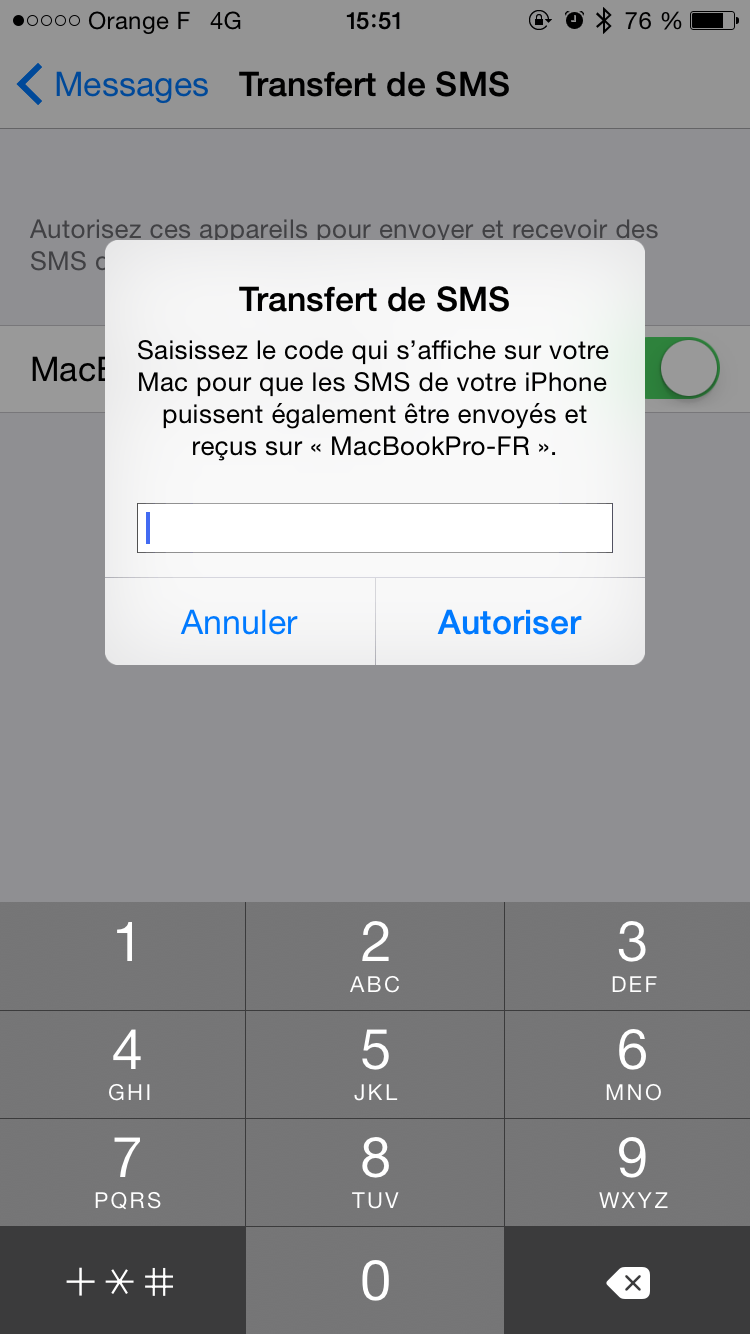Screen dimensions: 750x1334
Task: Confirm with the Autoriser button
Action: pyautogui.click(x=510, y=622)
